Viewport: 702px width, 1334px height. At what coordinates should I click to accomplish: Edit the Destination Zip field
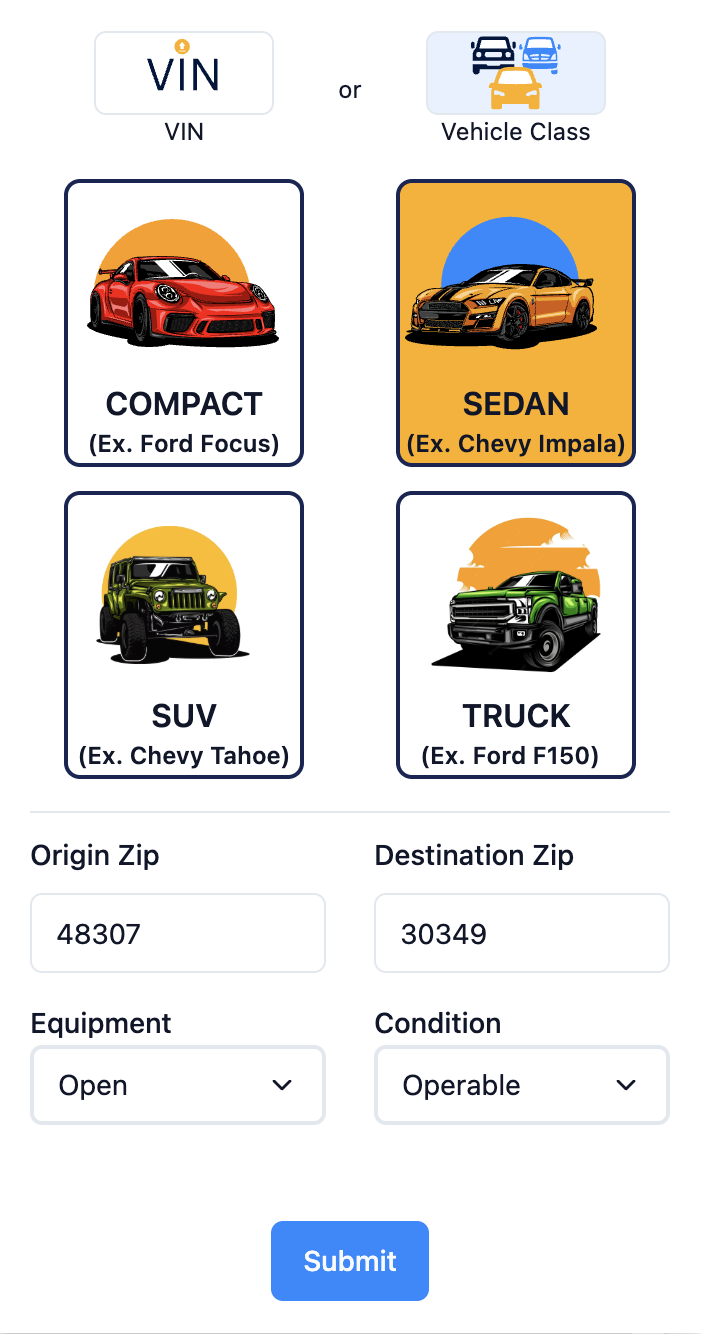tap(522, 933)
